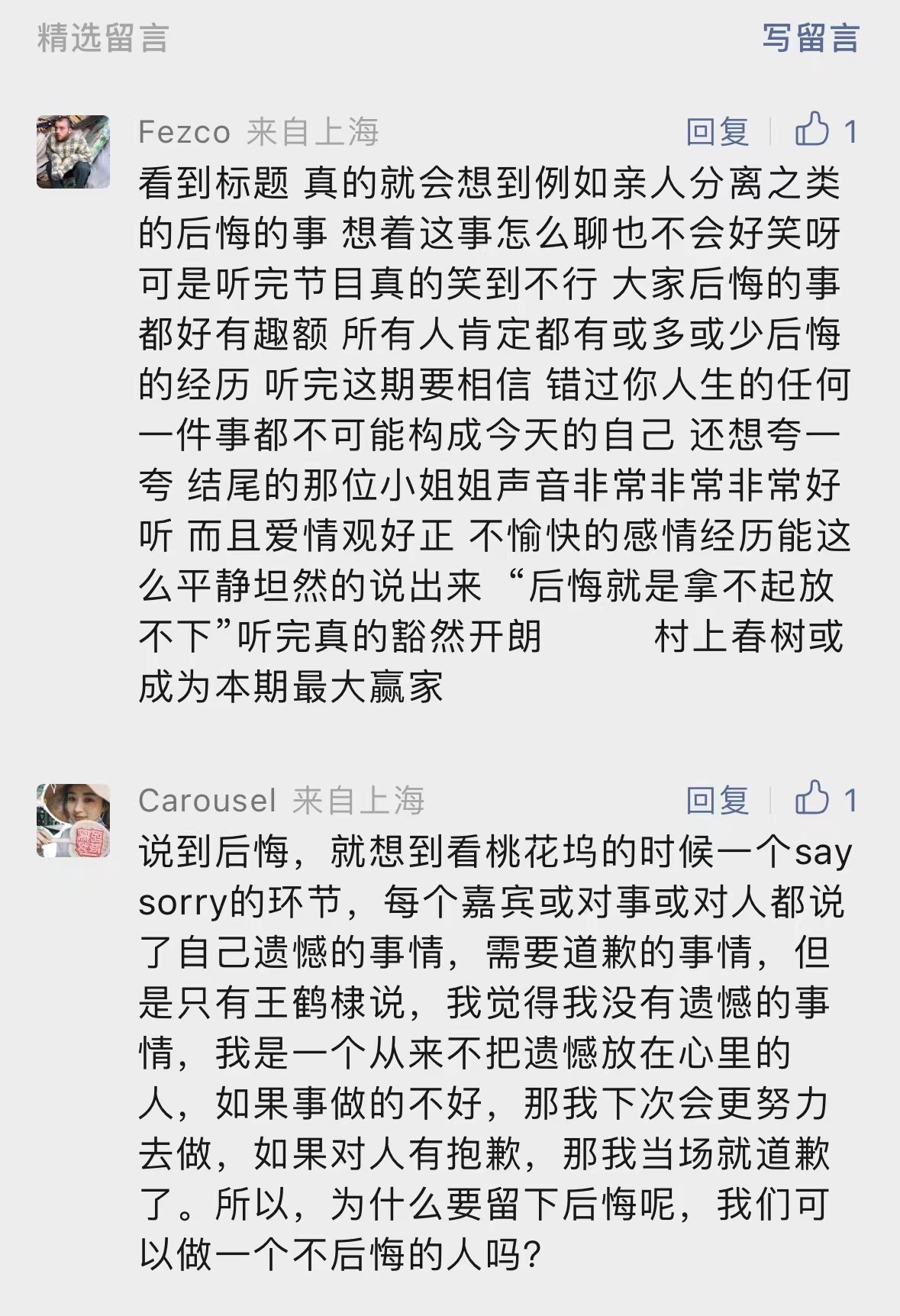Reply to Fezco's comment
This screenshot has width=900, height=1316.
pyautogui.click(x=717, y=132)
